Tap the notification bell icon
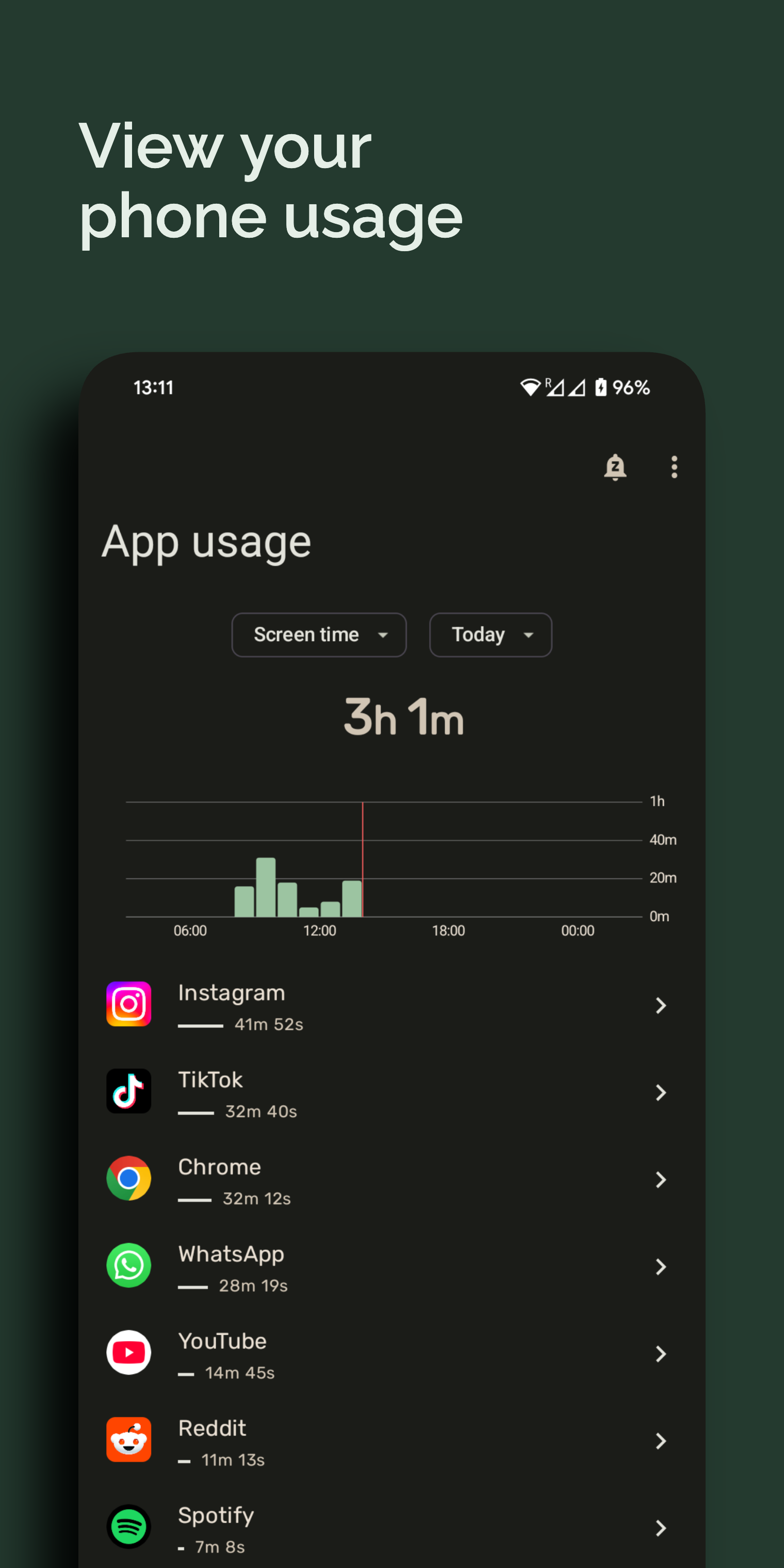Image resolution: width=784 pixels, height=1568 pixels. pyautogui.click(x=615, y=467)
